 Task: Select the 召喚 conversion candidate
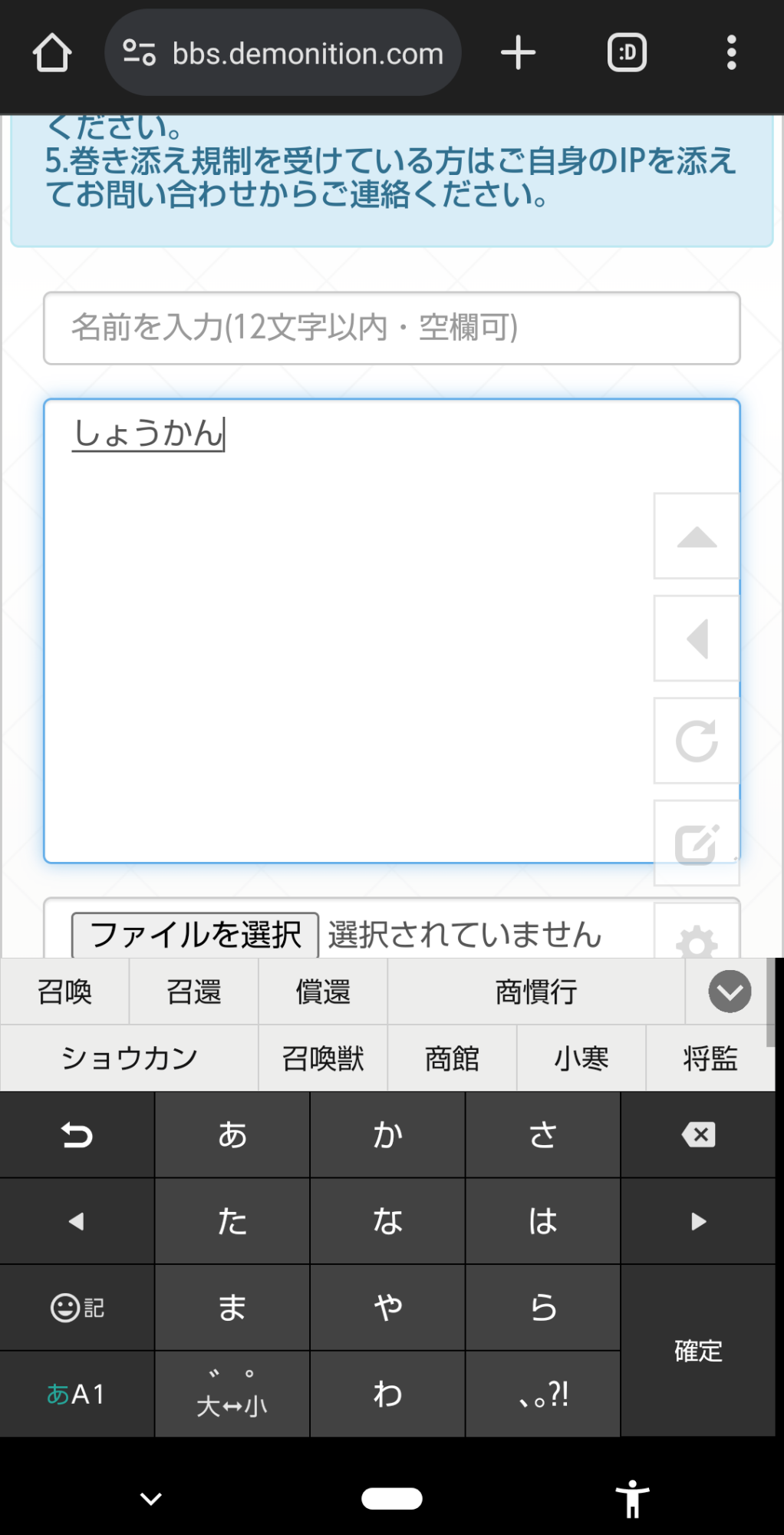click(x=65, y=992)
